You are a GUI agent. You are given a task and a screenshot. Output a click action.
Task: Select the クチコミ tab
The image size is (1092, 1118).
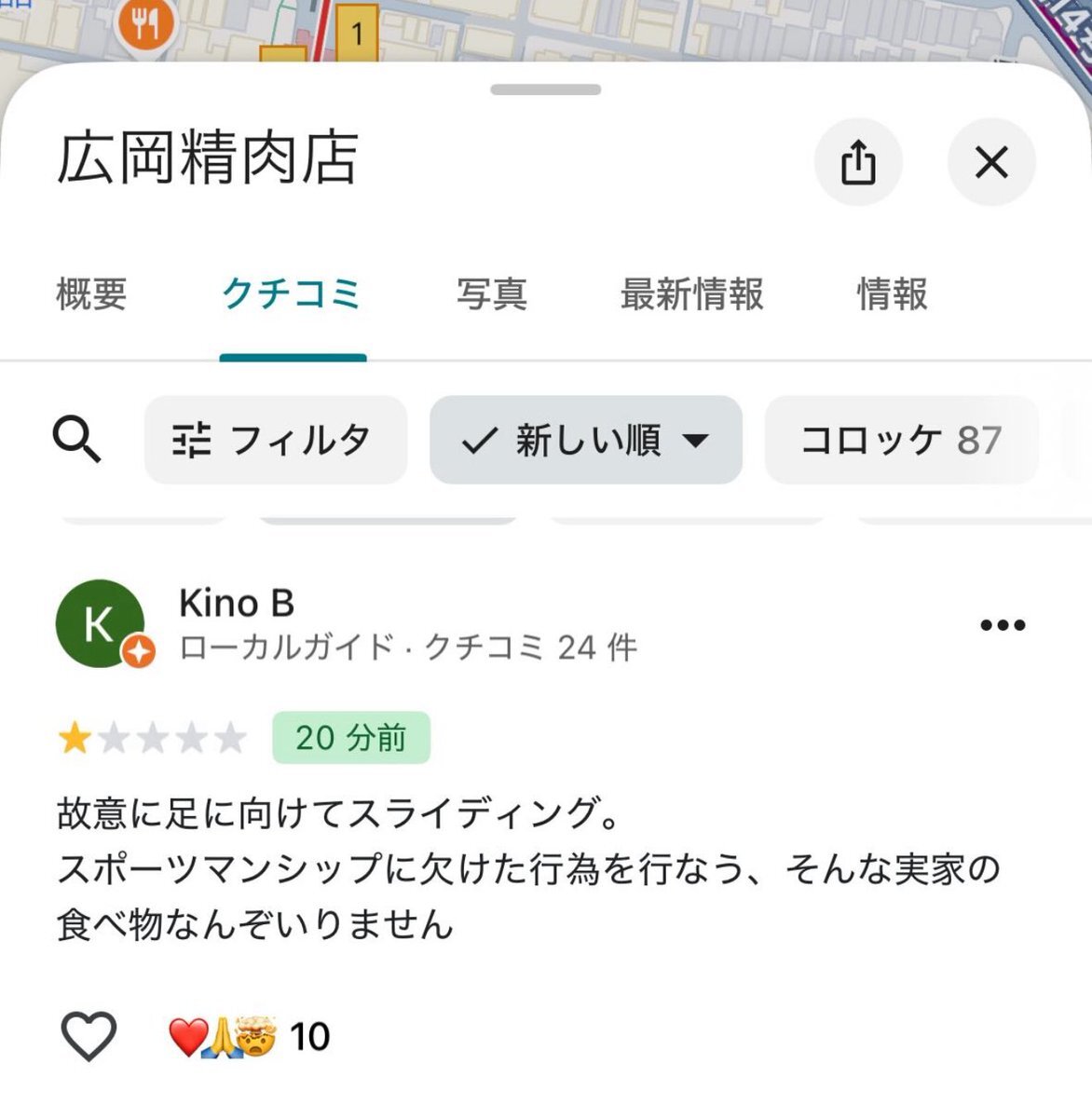(x=292, y=294)
